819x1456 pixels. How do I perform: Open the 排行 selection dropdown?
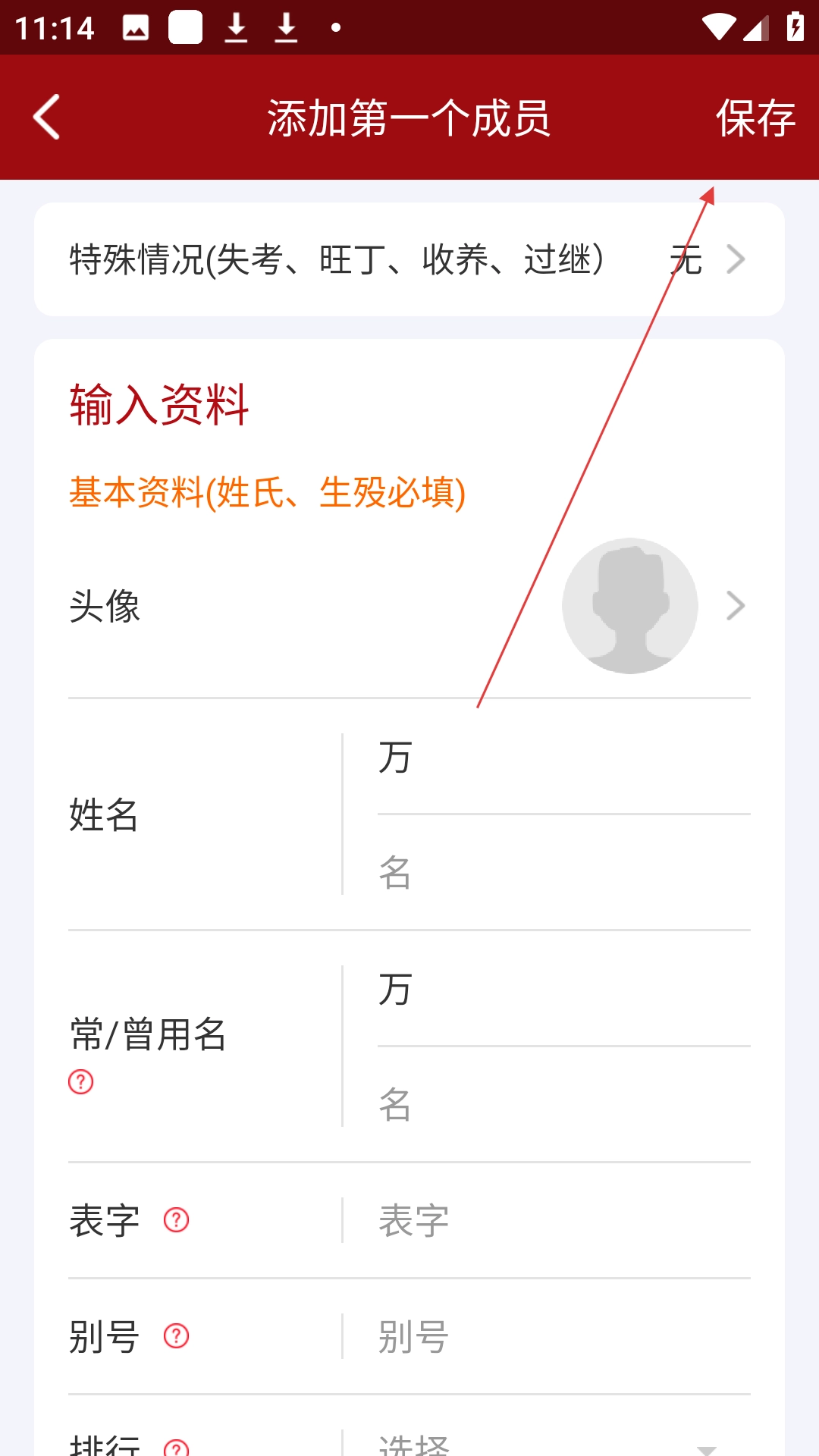(x=548, y=1443)
